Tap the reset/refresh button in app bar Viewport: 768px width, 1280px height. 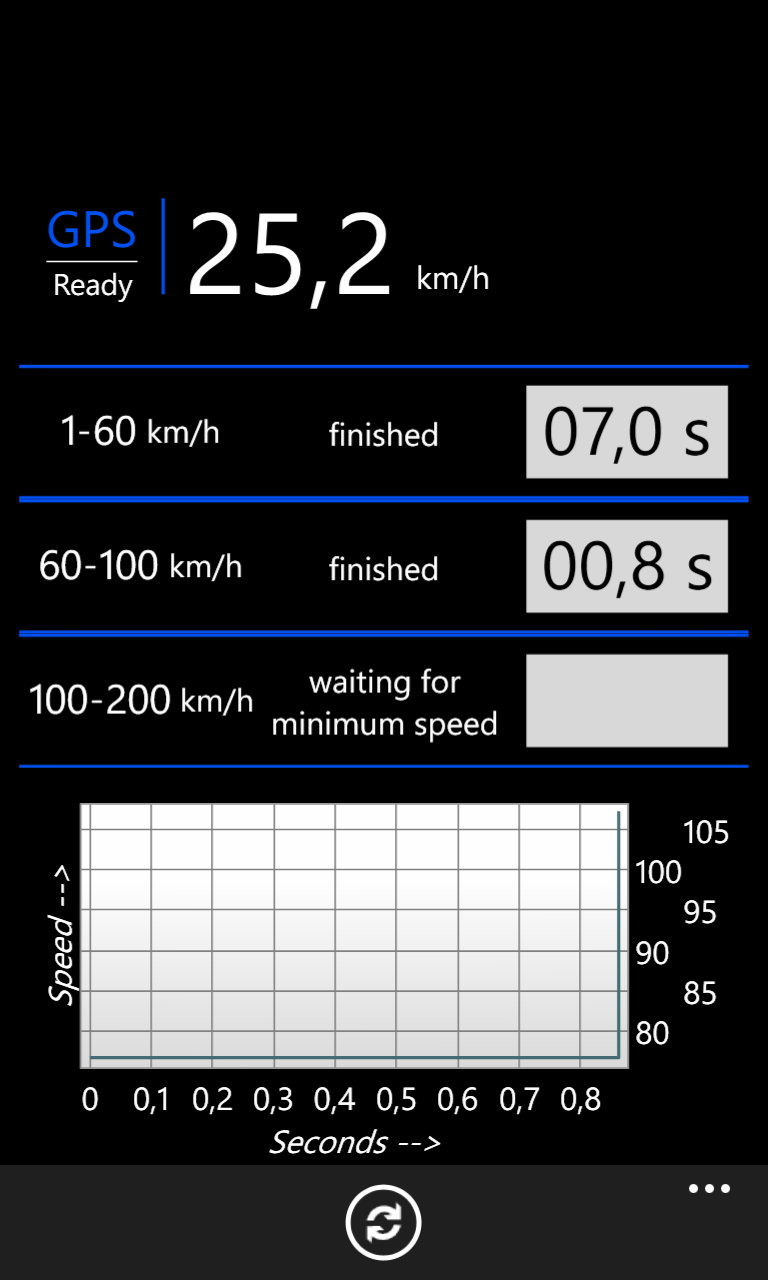(x=384, y=1222)
